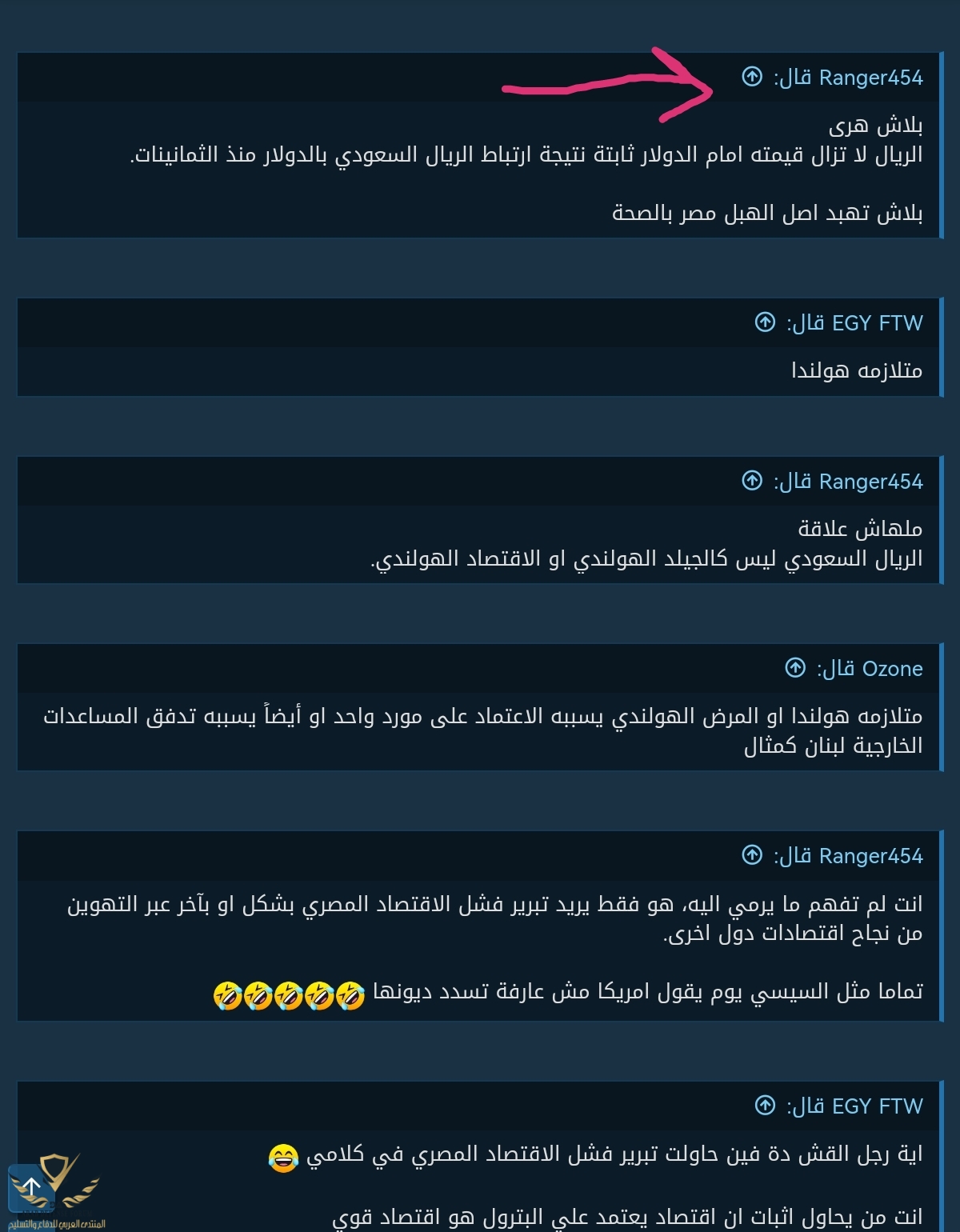The image size is (960, 1232).
Task: Go to EGY FTW's post about justifying failure
Action: [x=766, y=1106]
